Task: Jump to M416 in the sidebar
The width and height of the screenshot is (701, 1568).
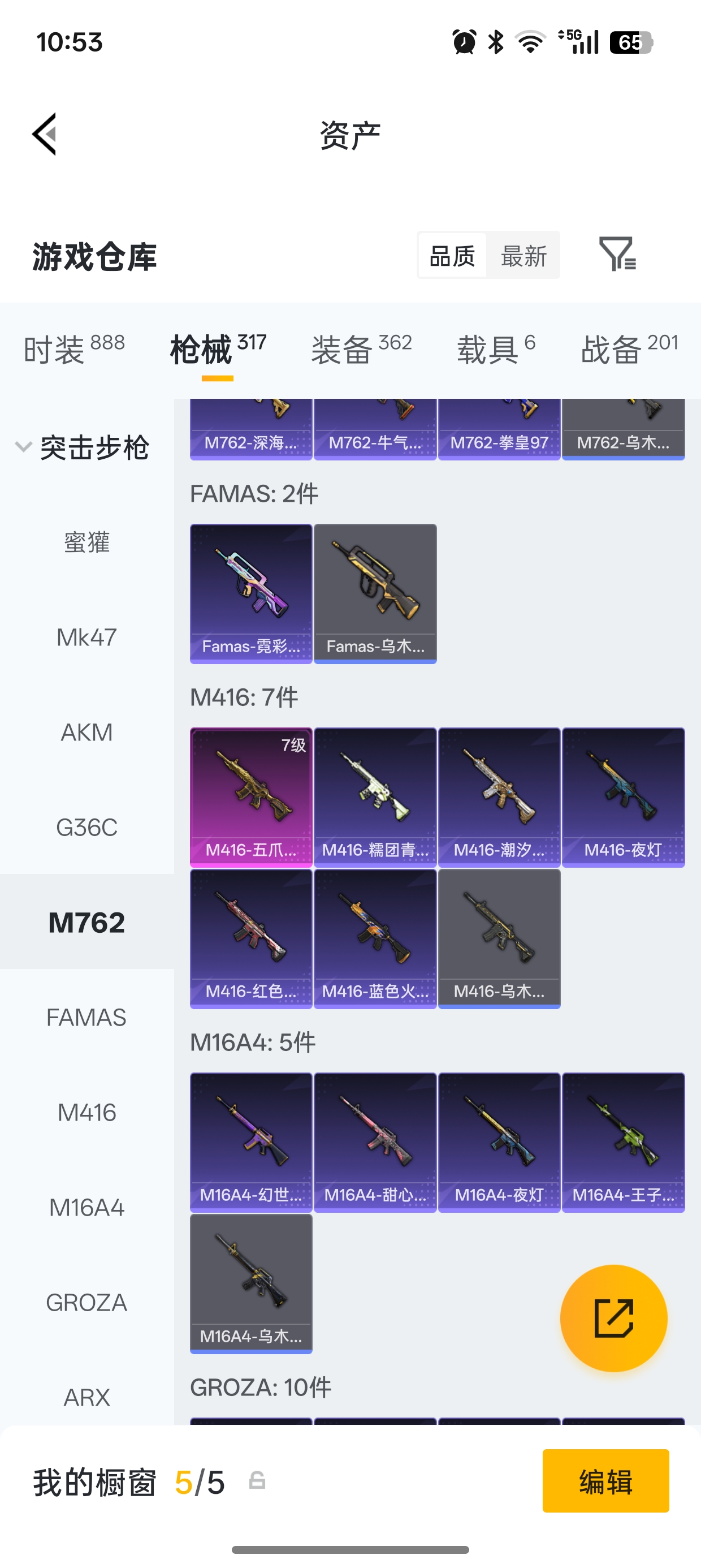Action: (86, 1113)
